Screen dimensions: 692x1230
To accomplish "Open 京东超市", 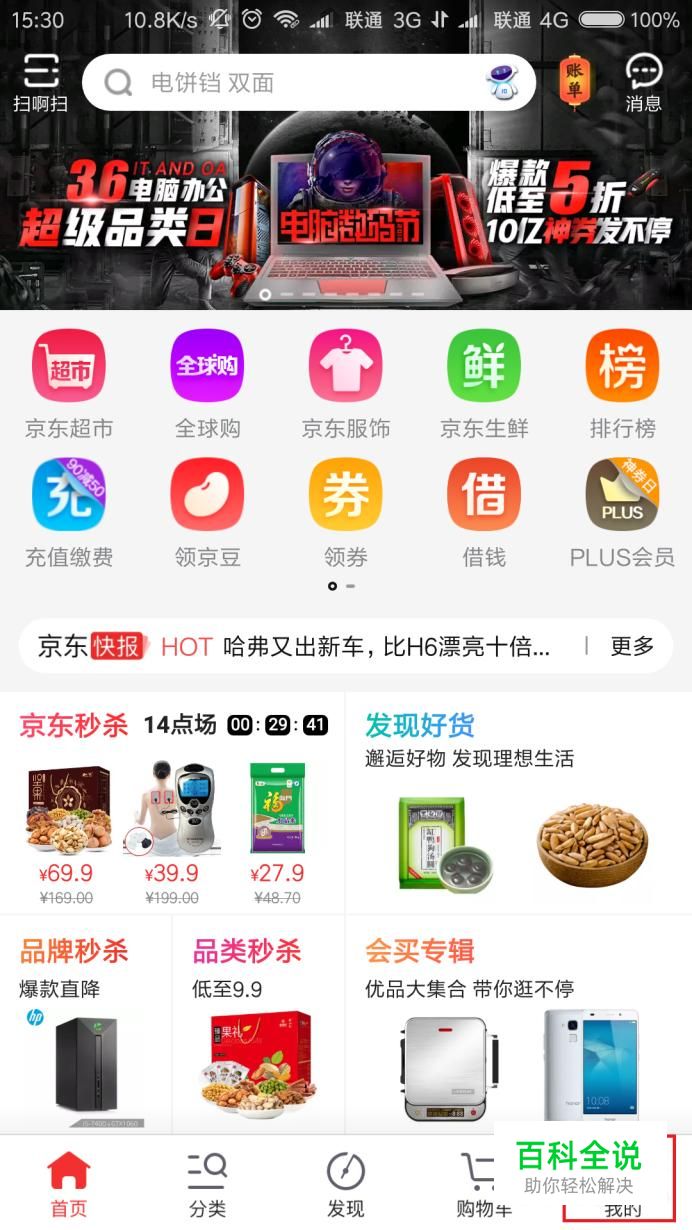I will [69, 383].
